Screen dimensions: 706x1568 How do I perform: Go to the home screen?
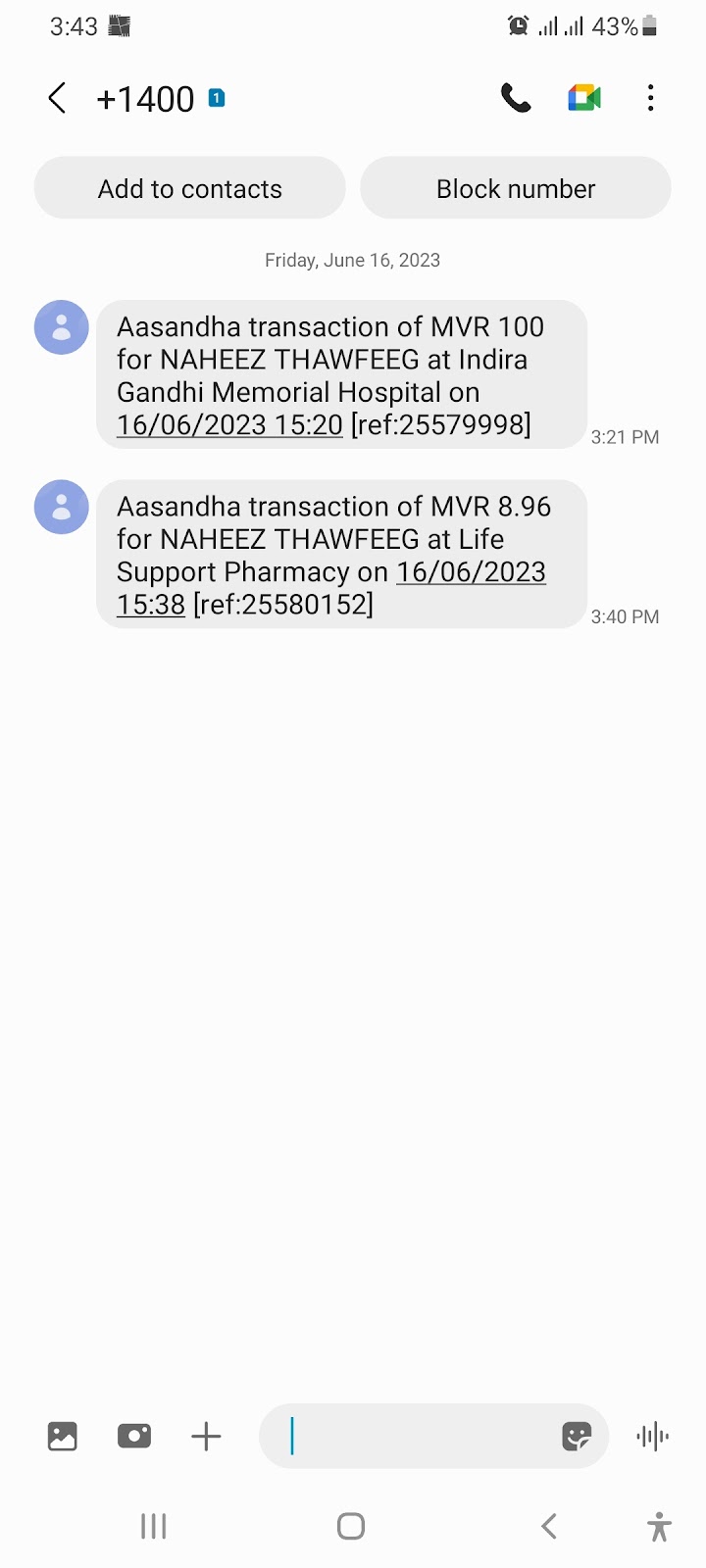pos(351,1526)
